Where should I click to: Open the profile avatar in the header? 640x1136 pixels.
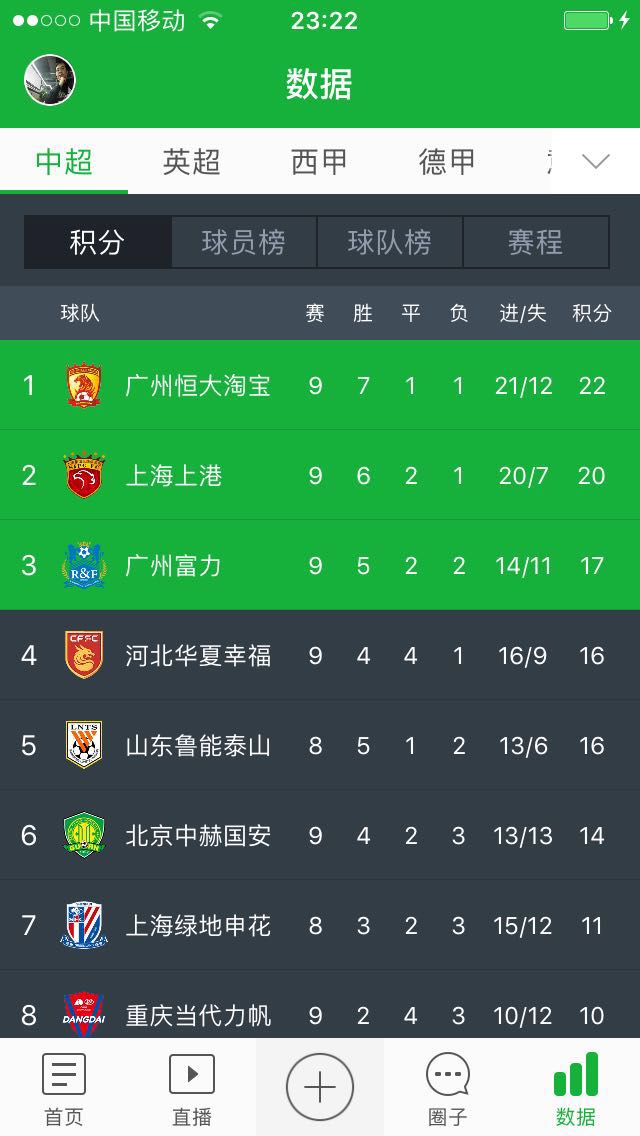[50, 80]
